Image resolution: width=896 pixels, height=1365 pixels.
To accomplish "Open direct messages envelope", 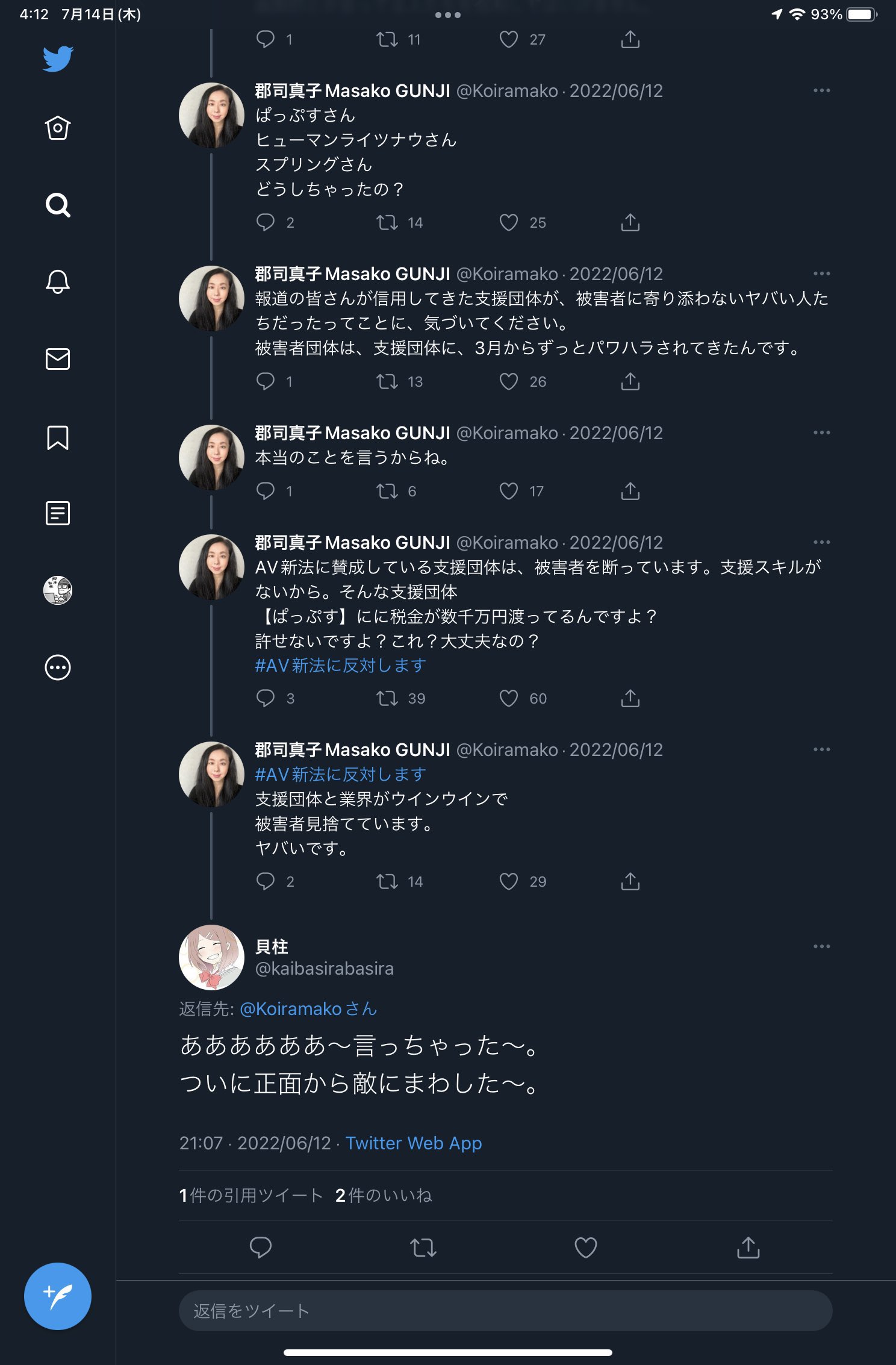I will point(58,359).
